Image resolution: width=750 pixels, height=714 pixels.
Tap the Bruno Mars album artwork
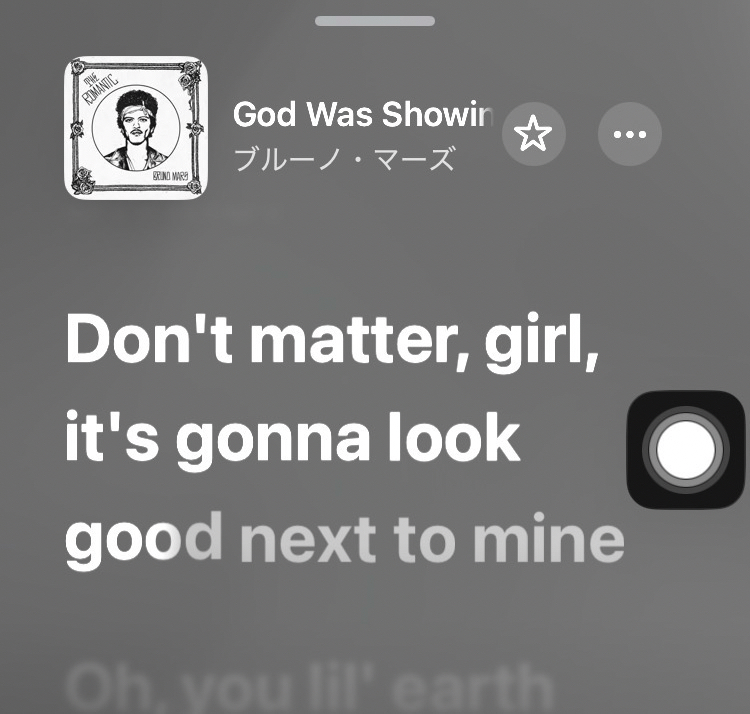(x=134, y=127)
